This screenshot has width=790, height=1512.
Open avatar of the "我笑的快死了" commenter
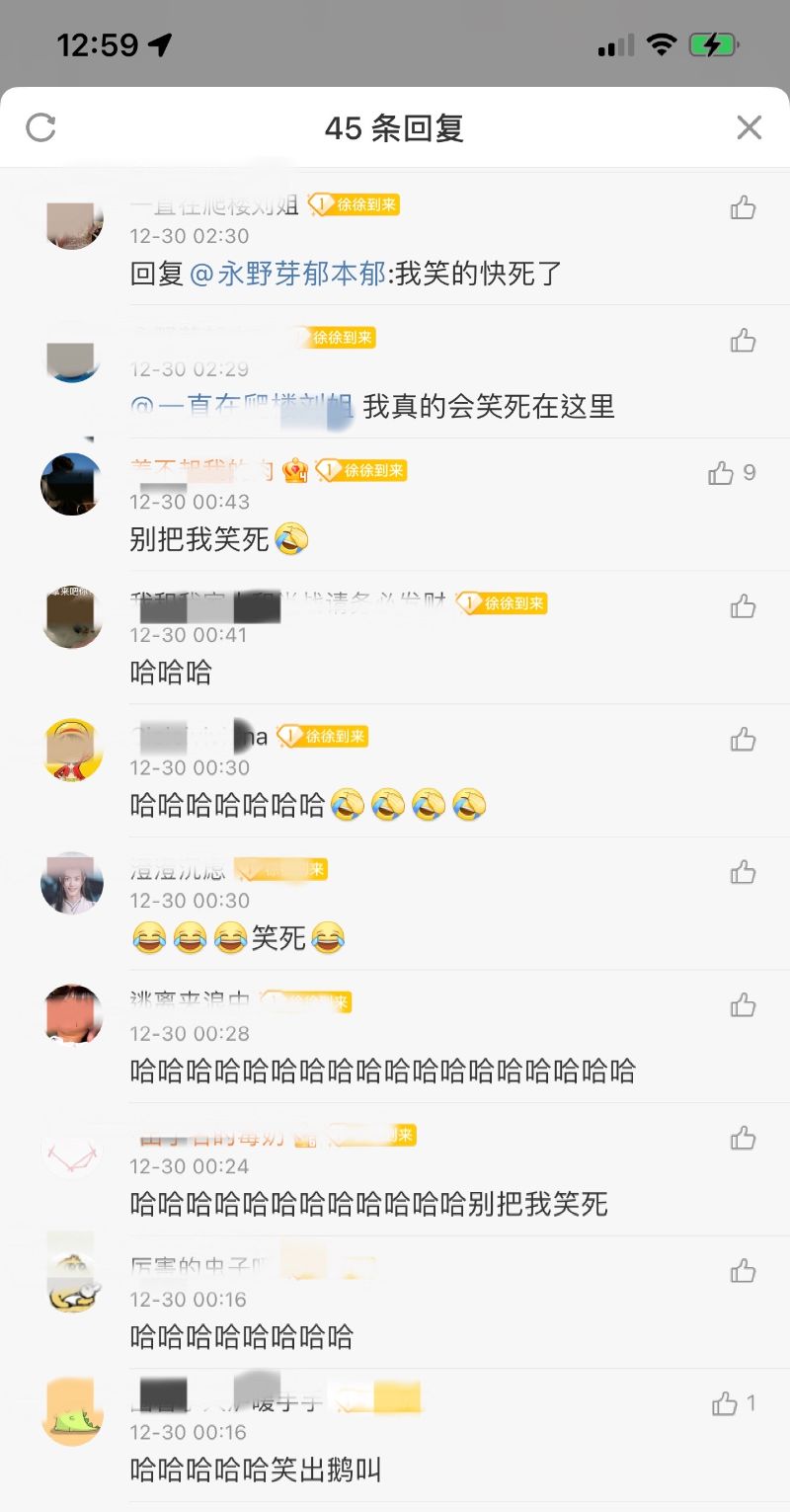point(75,219)
